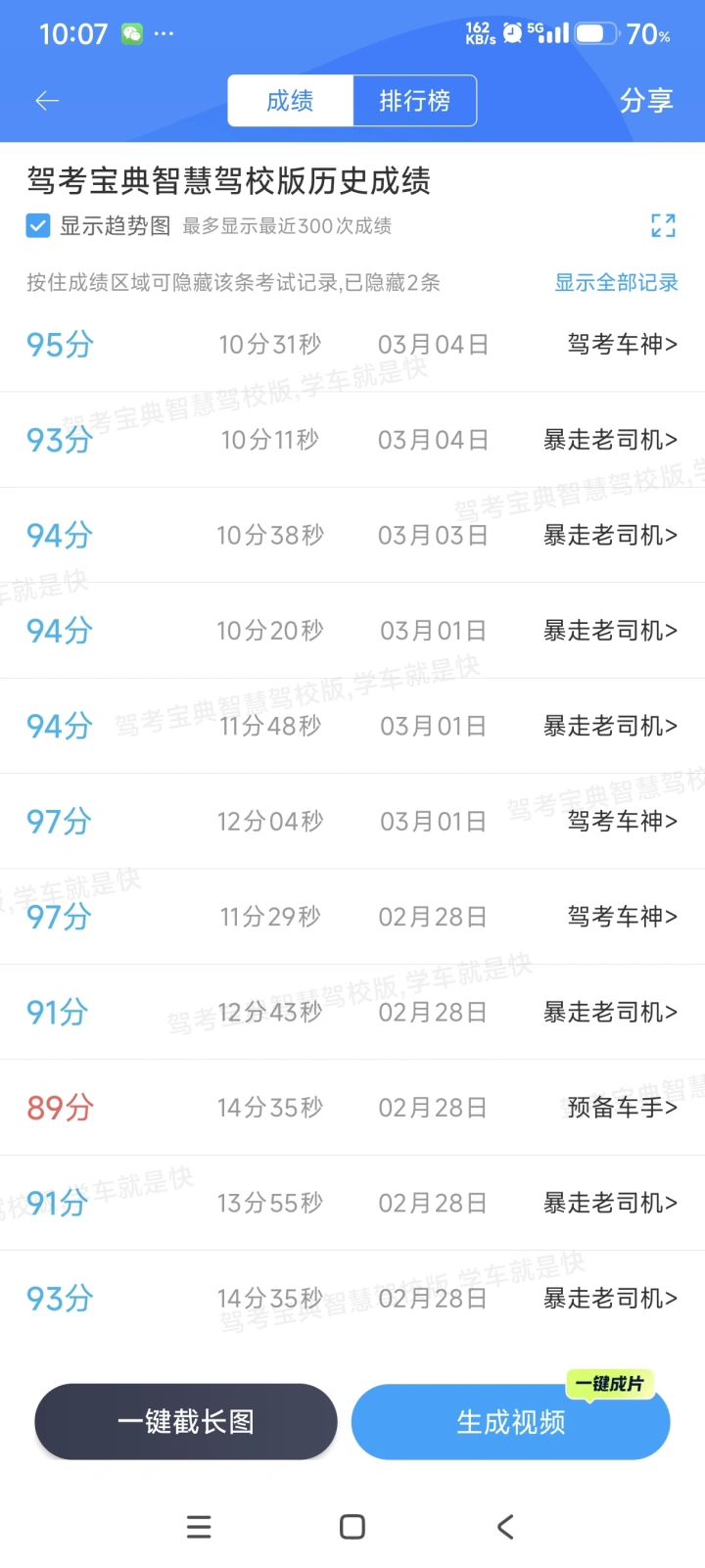View the 91分 record taking 13分55秒
Screen dimensions: 705x1568
(x=352, y=1203)
